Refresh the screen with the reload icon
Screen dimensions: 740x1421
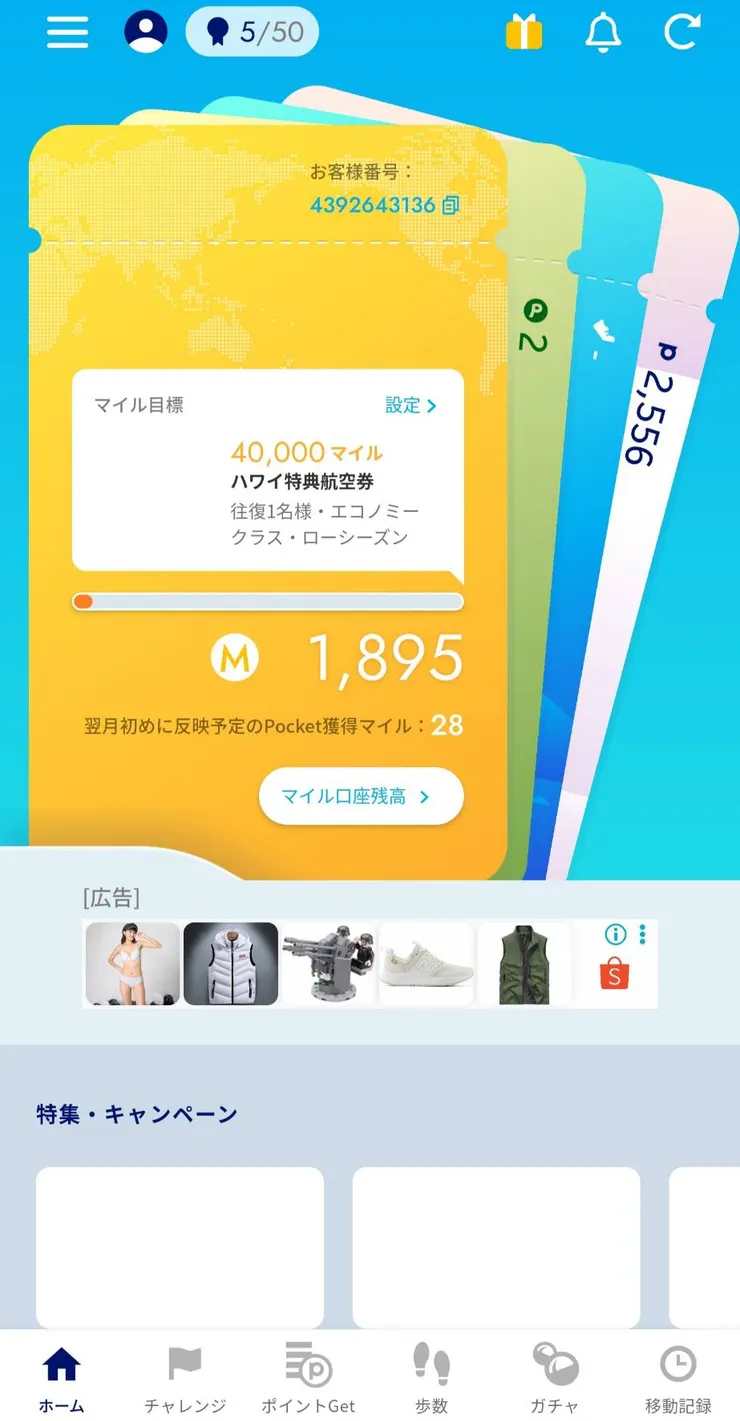681,31
